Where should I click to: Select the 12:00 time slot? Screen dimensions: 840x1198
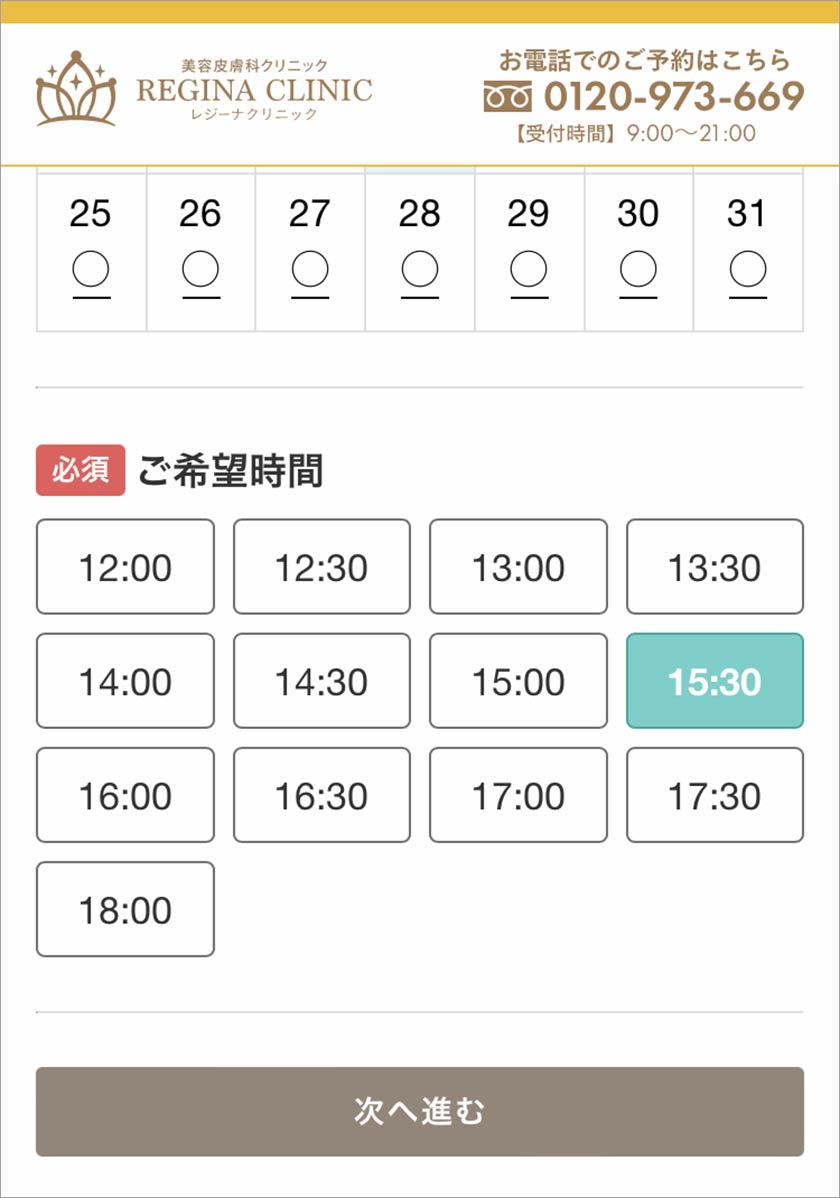(x=125, y=567)
